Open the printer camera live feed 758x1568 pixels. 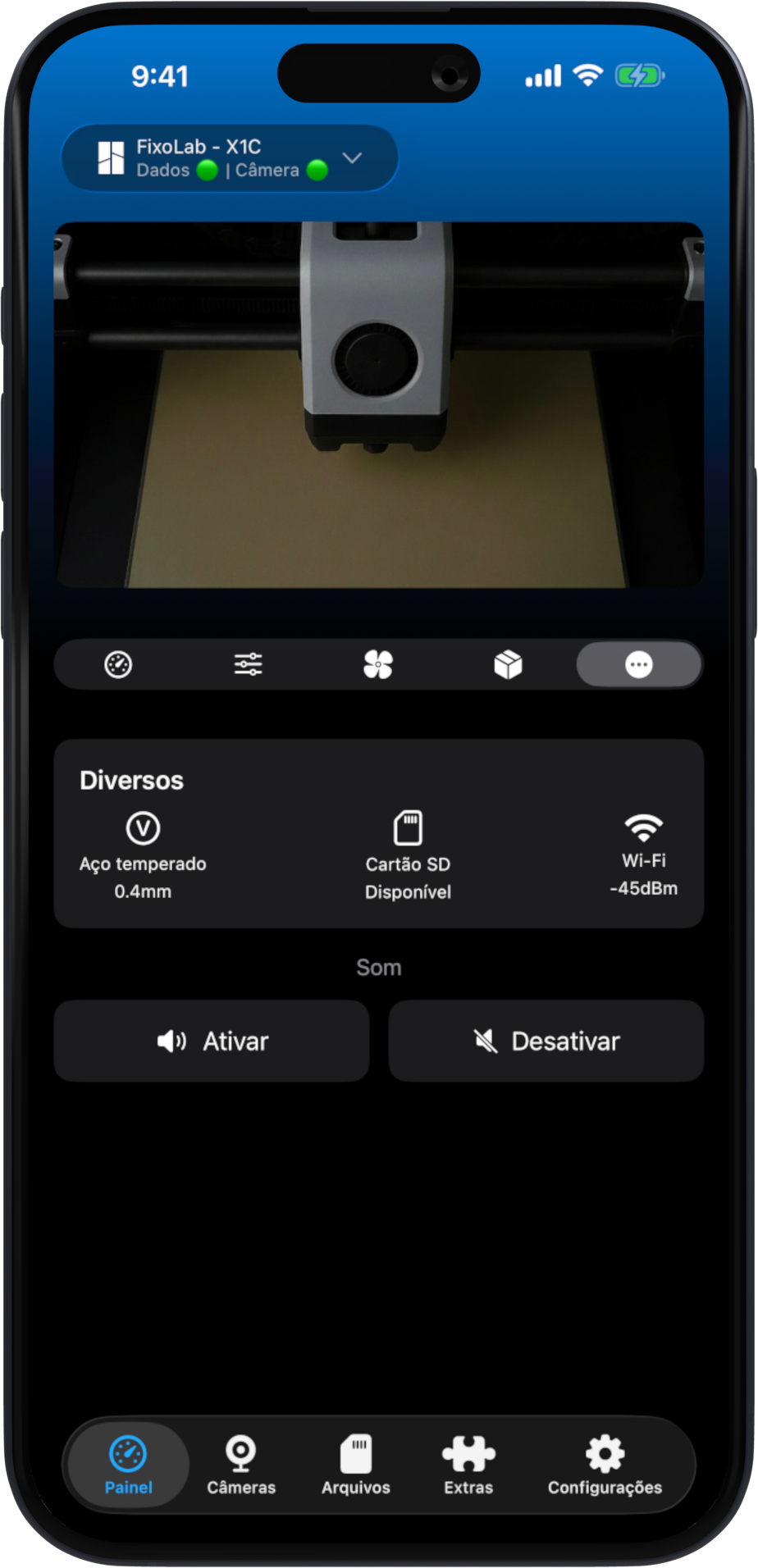pos(379,404)
